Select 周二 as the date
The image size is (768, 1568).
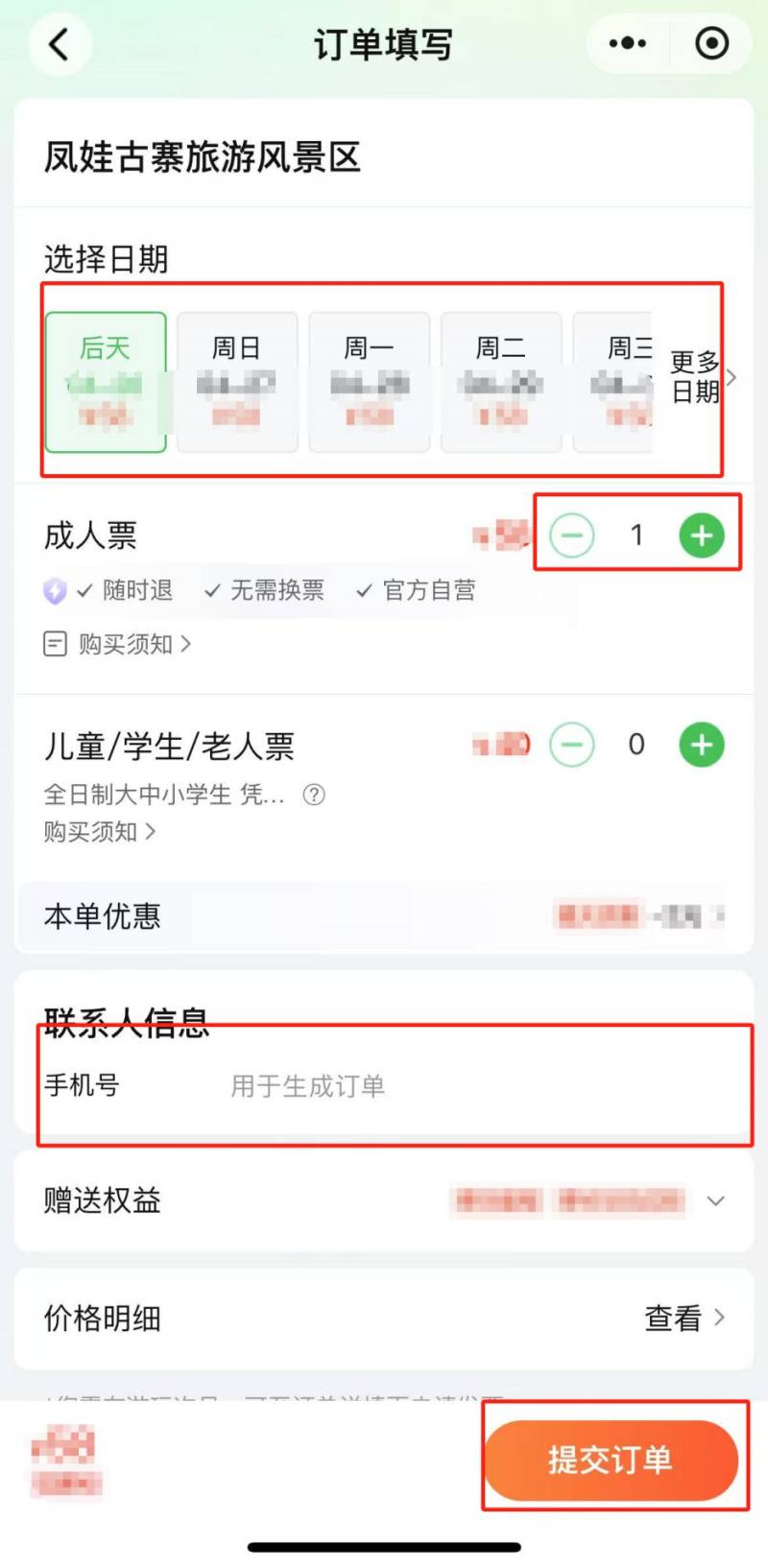pyautogui.click(x=501, y=382)
